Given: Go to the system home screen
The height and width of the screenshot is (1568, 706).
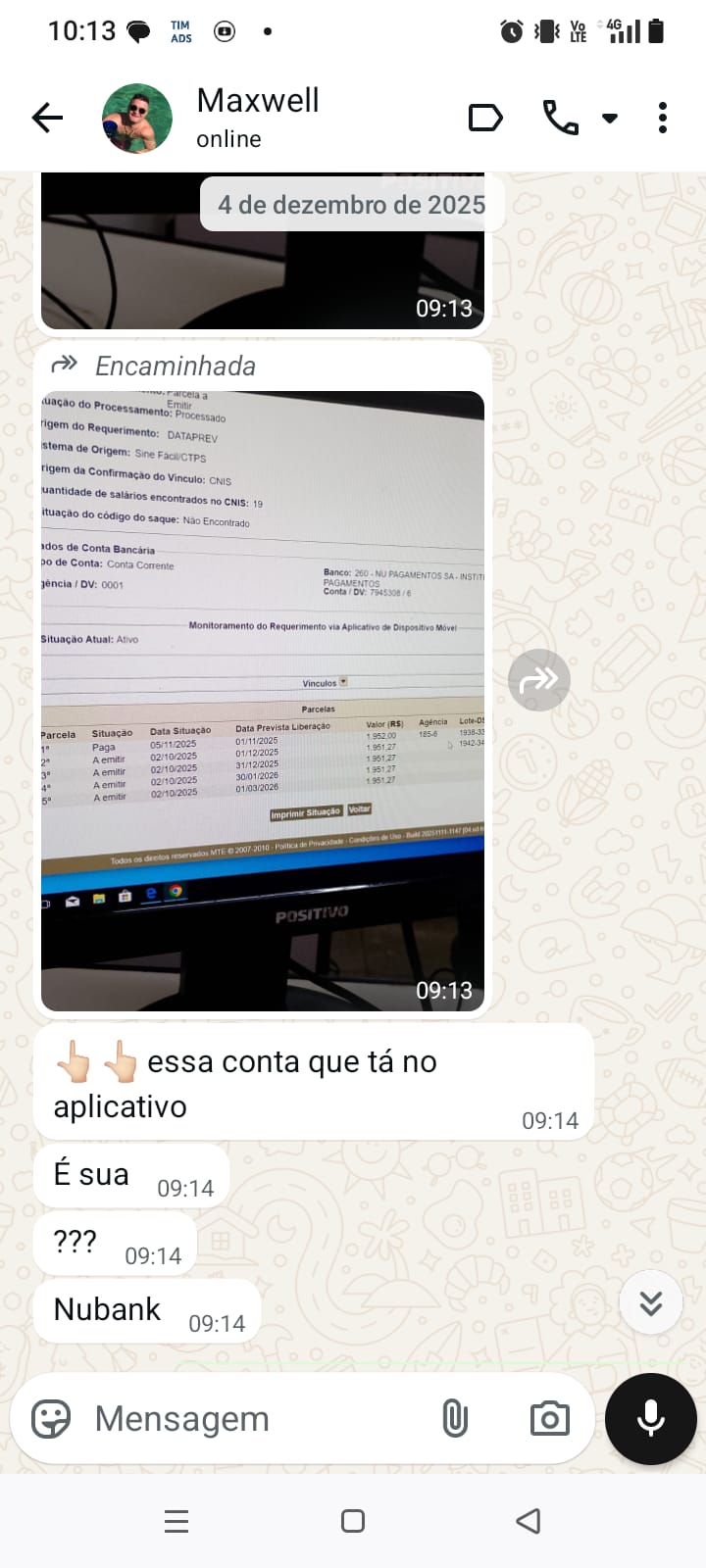Looking at the screenshot, I should coord(353,1521).
